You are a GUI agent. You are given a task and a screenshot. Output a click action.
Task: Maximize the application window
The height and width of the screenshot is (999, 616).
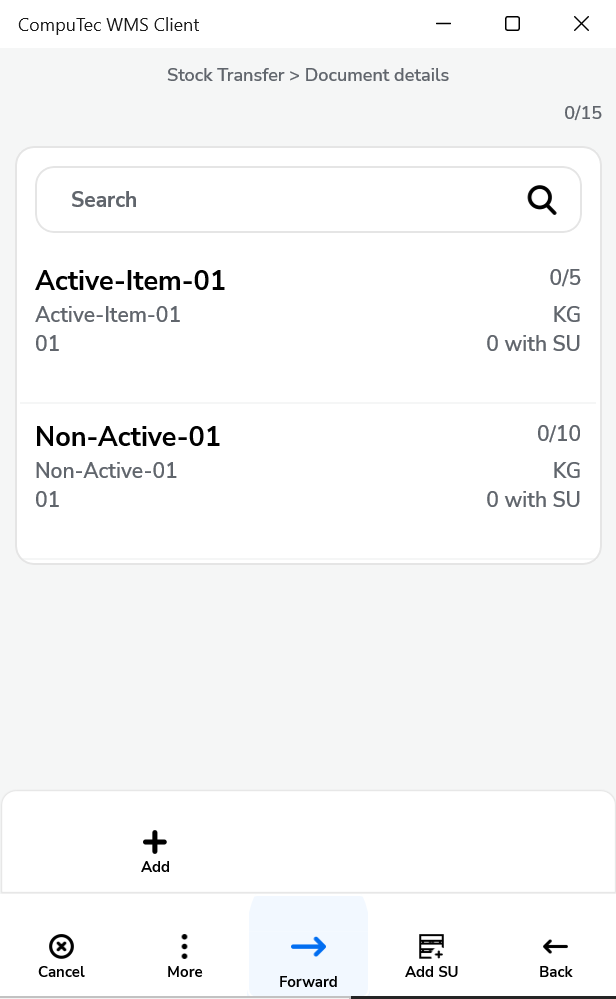pos(512,24)
